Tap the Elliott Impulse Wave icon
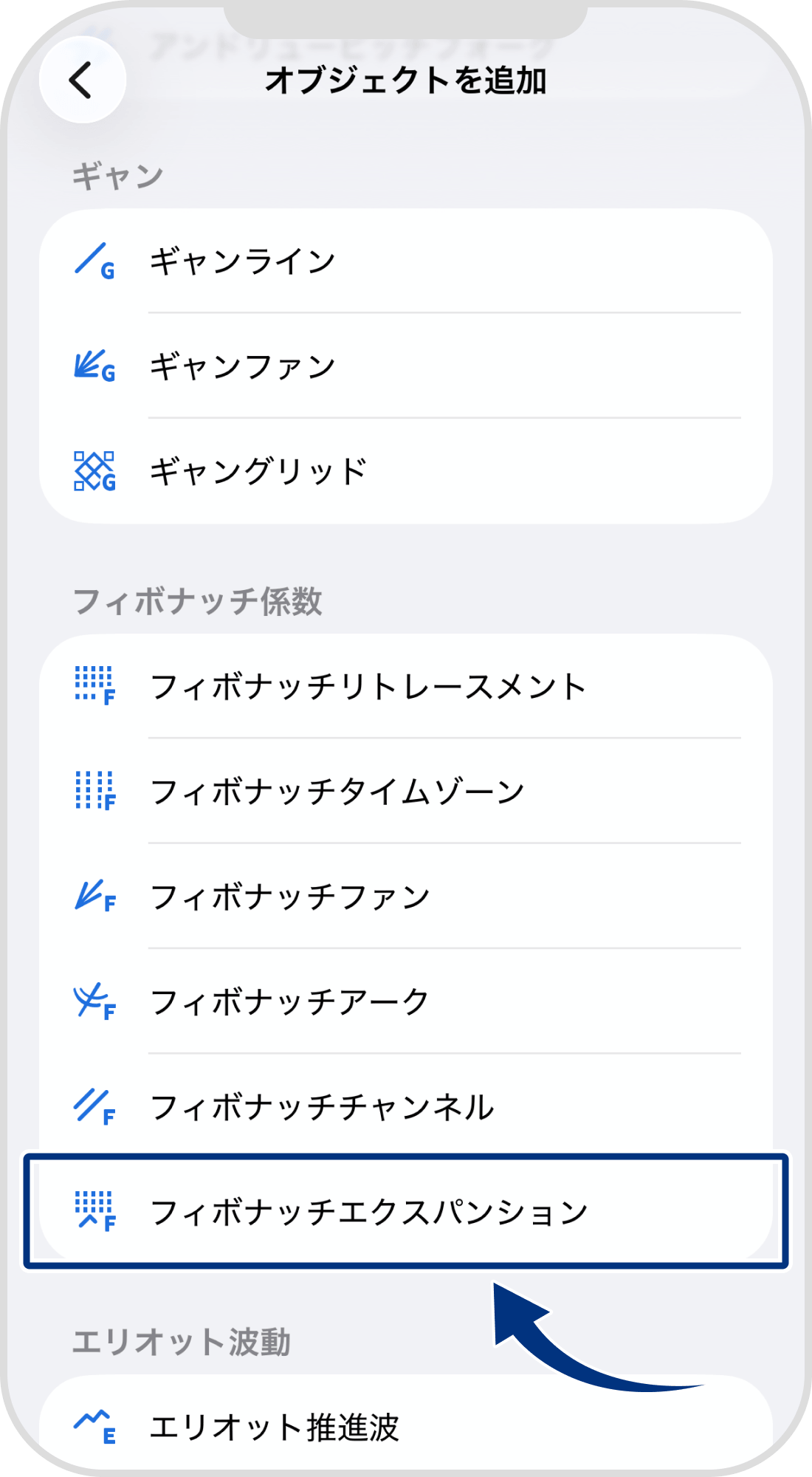The height and width of the screenshot is (1477, 812). pyautogui.click(x=93, y=1425)
